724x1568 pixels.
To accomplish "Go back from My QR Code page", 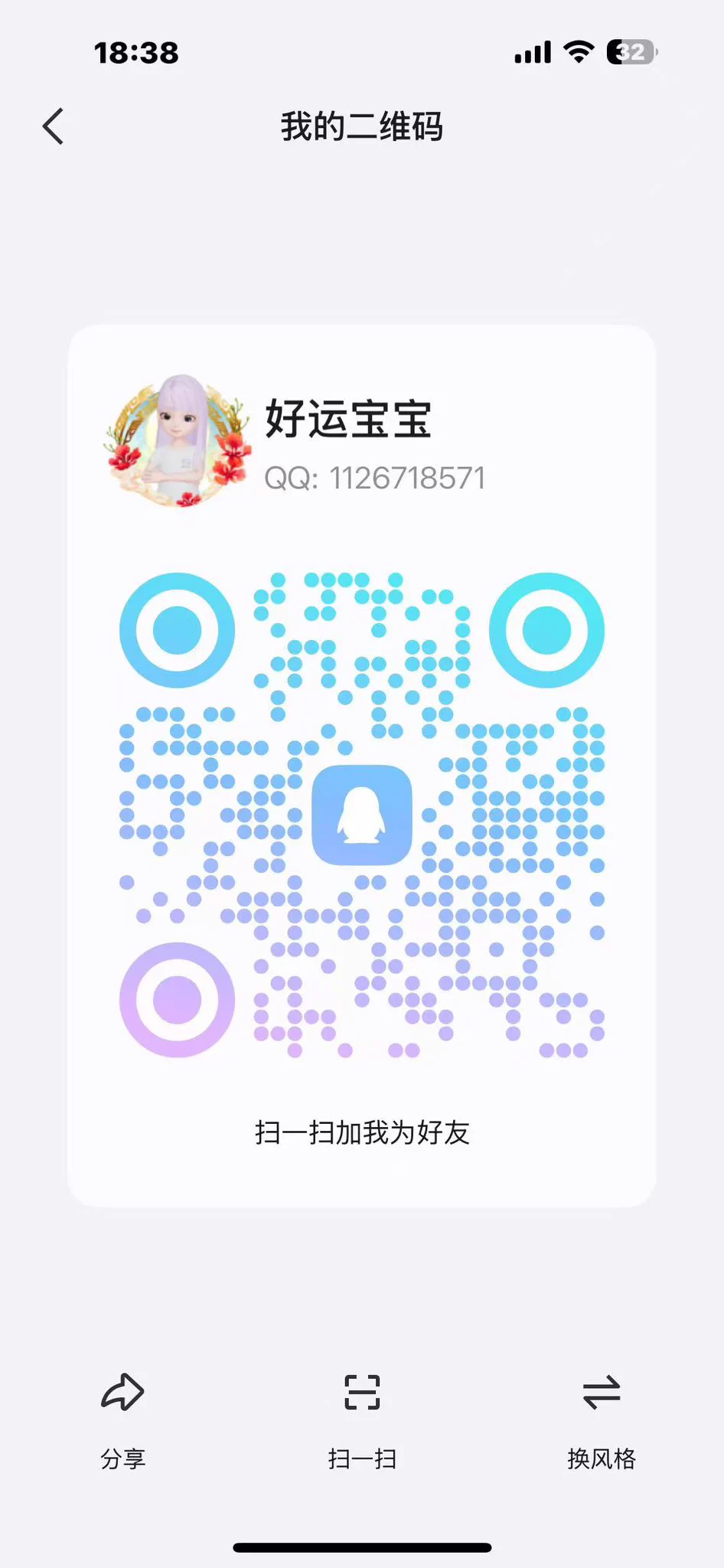I will 54,126.
